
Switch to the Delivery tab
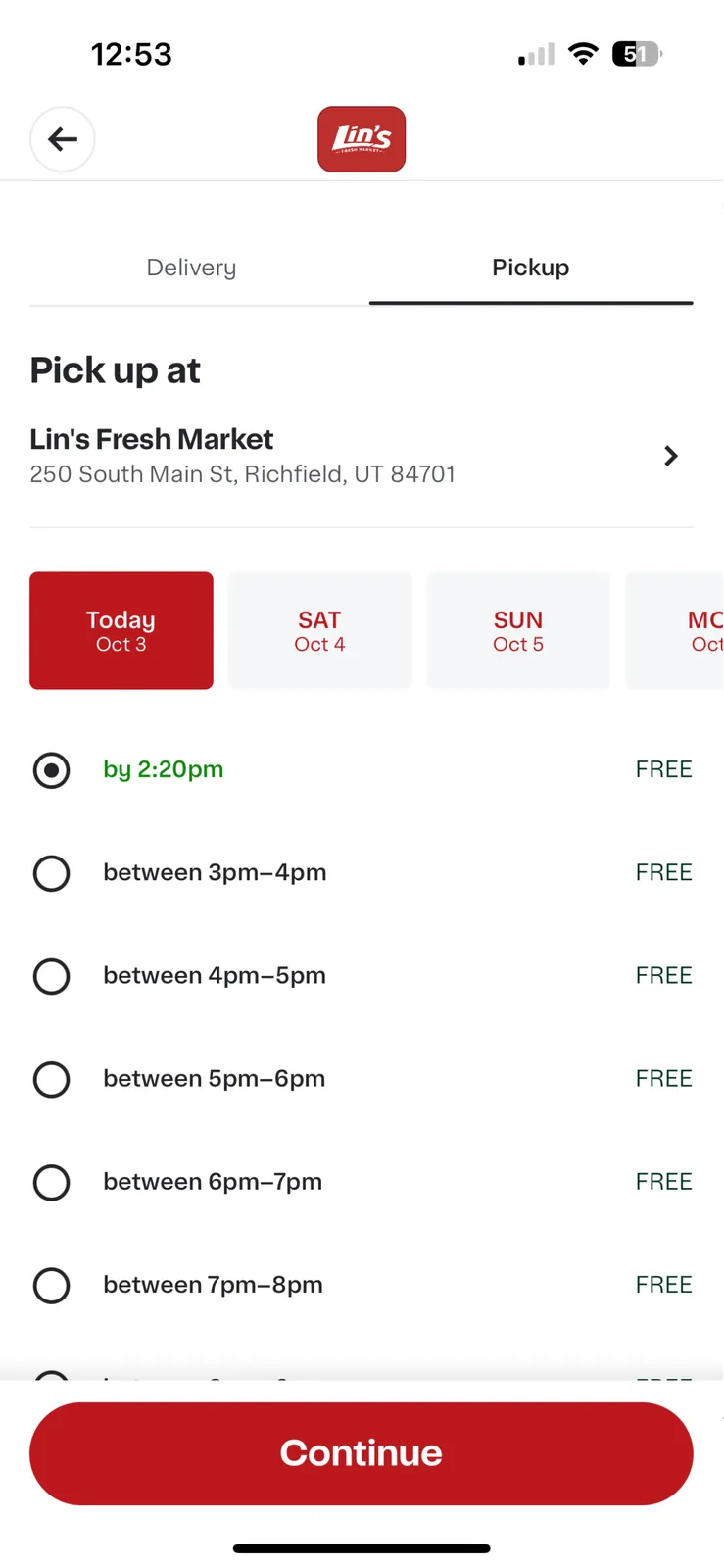(191, 267)
